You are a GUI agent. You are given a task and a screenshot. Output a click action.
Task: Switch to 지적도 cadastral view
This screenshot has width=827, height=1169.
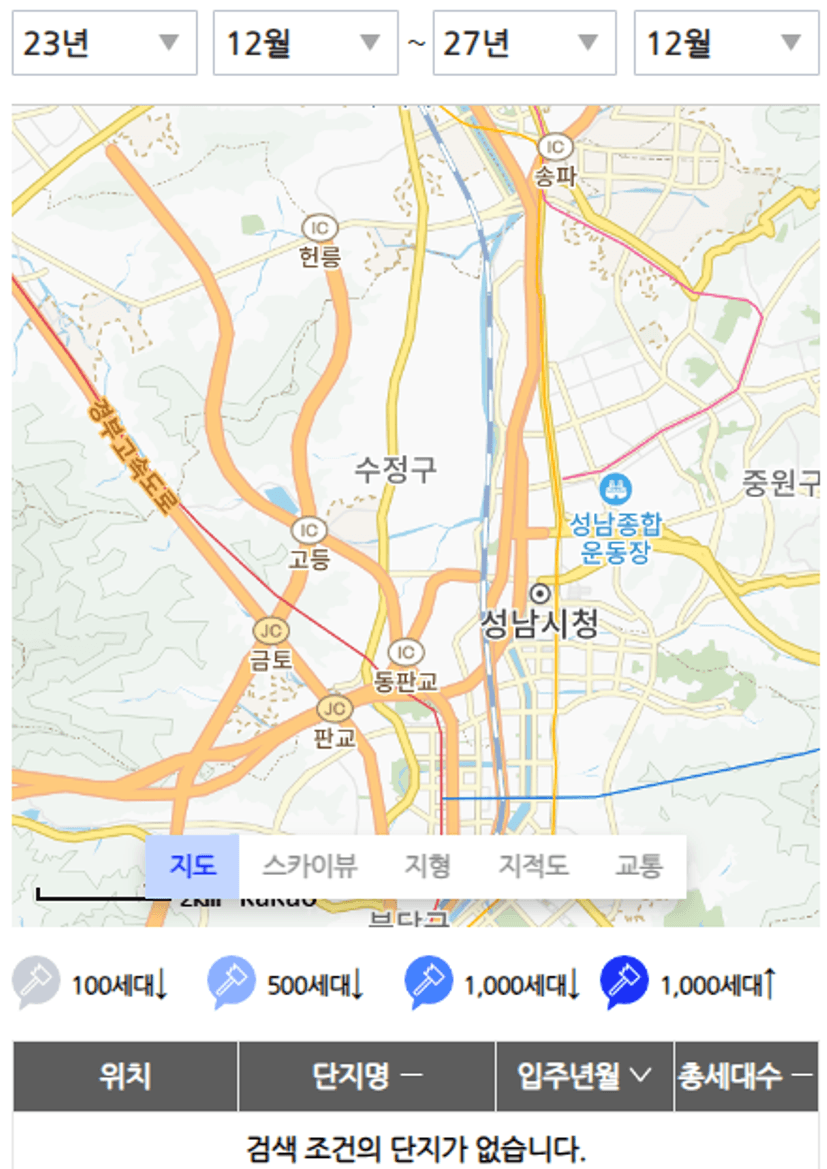coord(533,866)
